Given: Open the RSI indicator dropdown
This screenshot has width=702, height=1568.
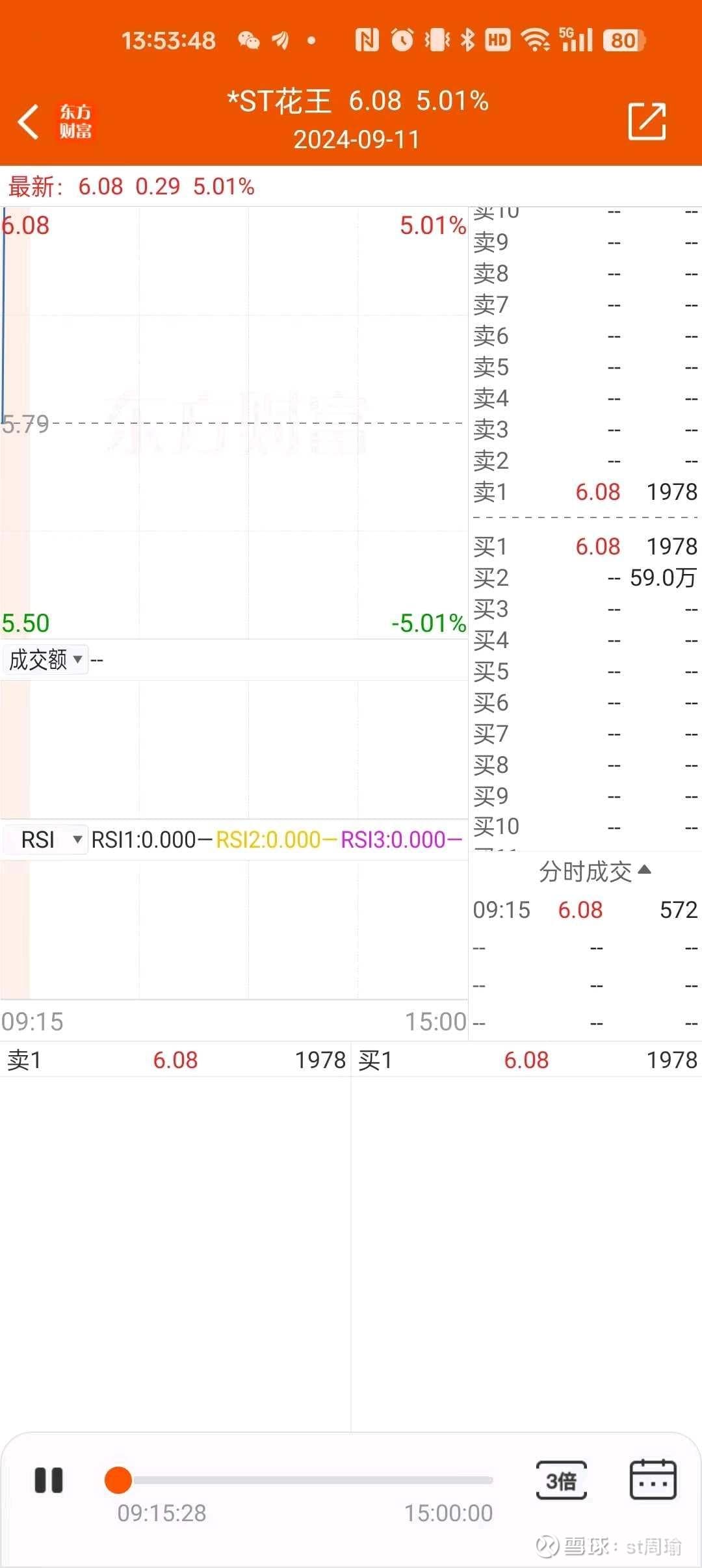Looking at the screenshot, I should point(45,839).
